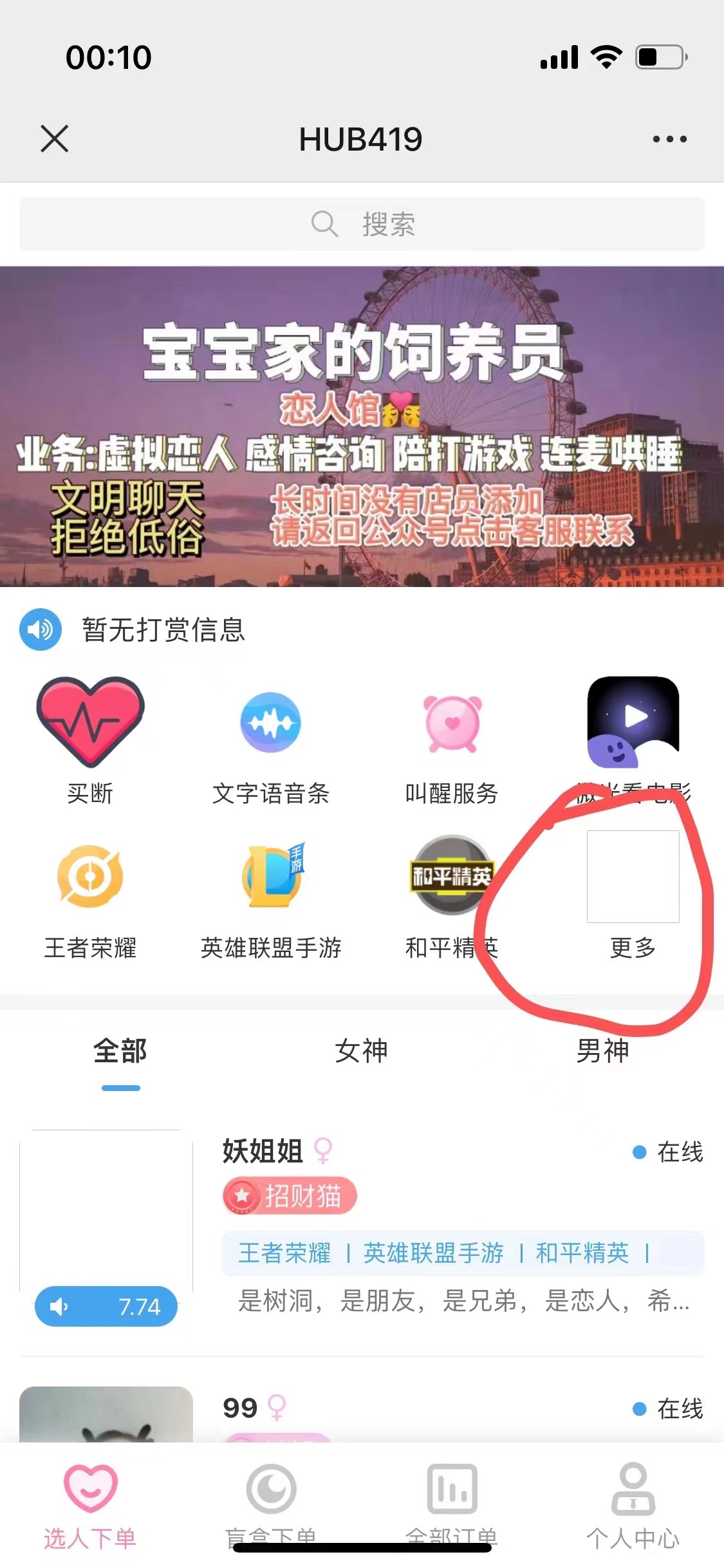Choose the 英雄联盟手游 category
The image size is (724, 1568).
tap(270, 893)
